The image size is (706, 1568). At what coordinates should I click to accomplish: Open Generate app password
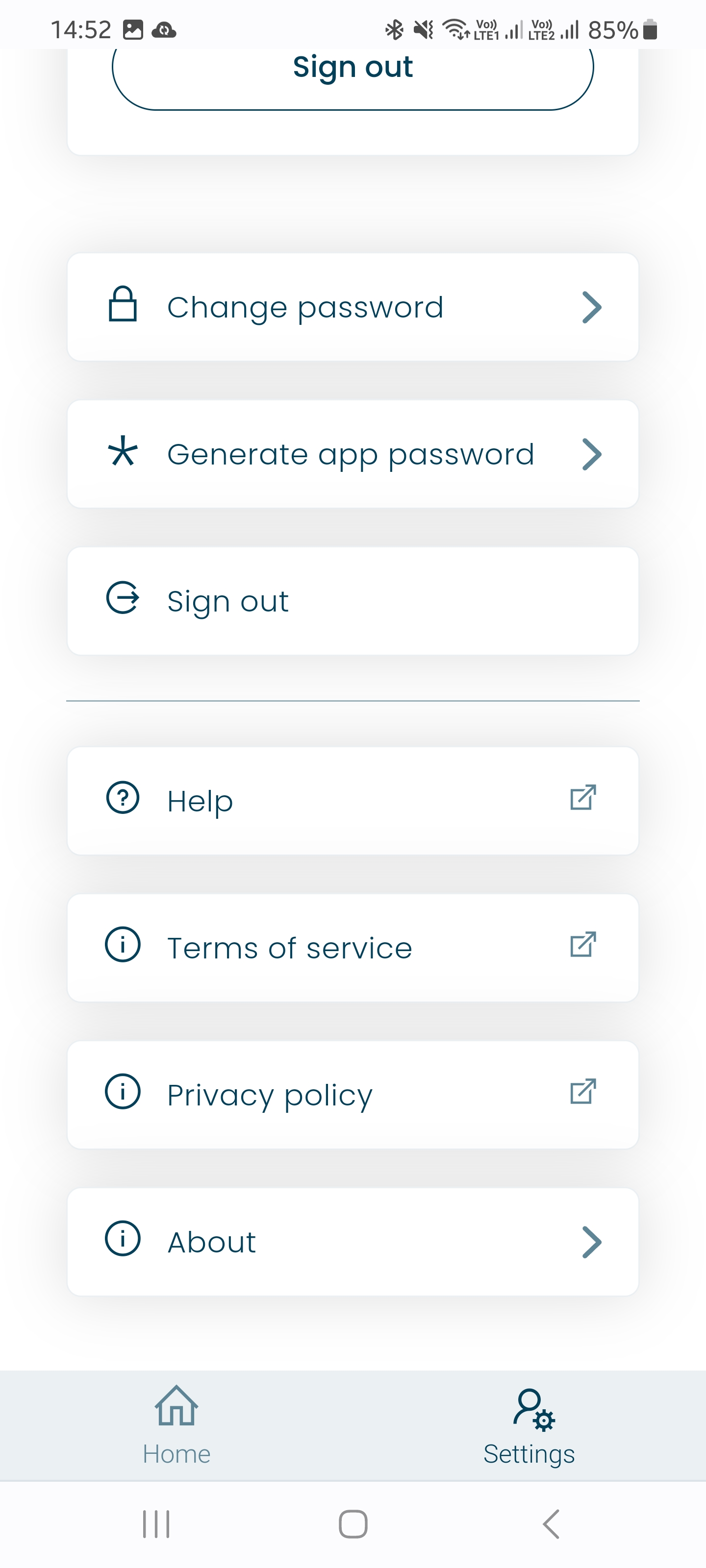353,454
